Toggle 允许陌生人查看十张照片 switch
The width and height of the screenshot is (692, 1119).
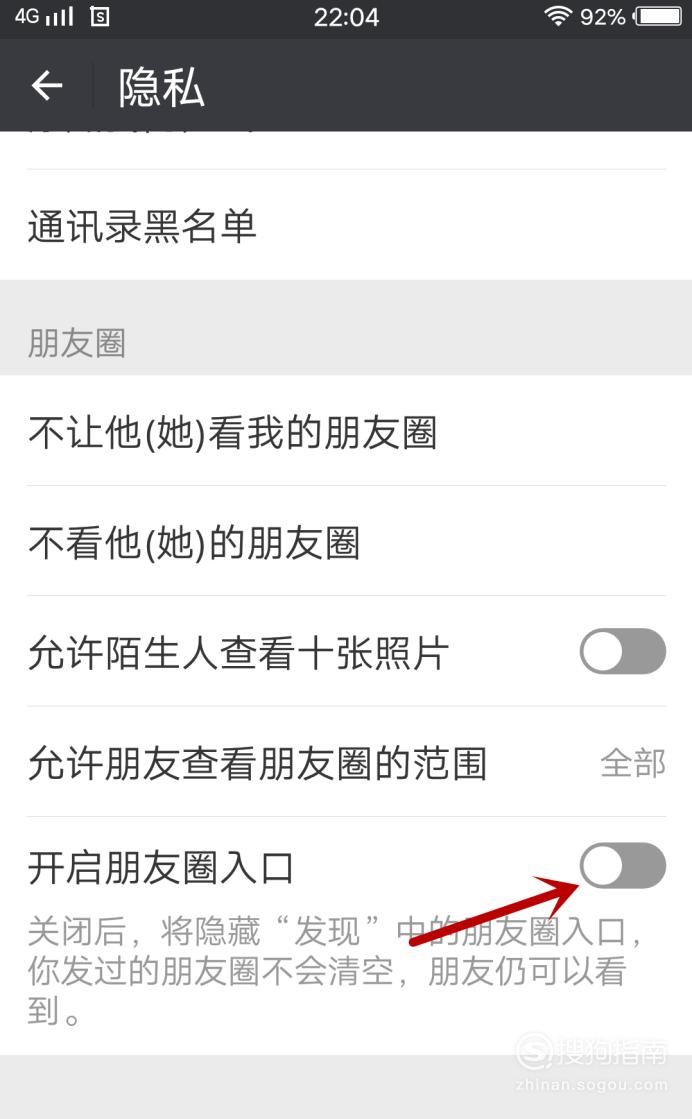pyautogui.click(x=622, y=651)
